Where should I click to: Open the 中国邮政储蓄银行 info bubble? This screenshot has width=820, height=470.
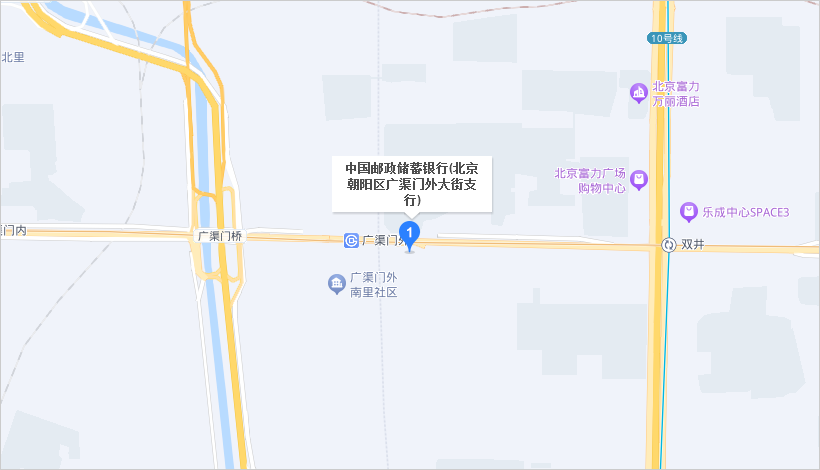411,183
